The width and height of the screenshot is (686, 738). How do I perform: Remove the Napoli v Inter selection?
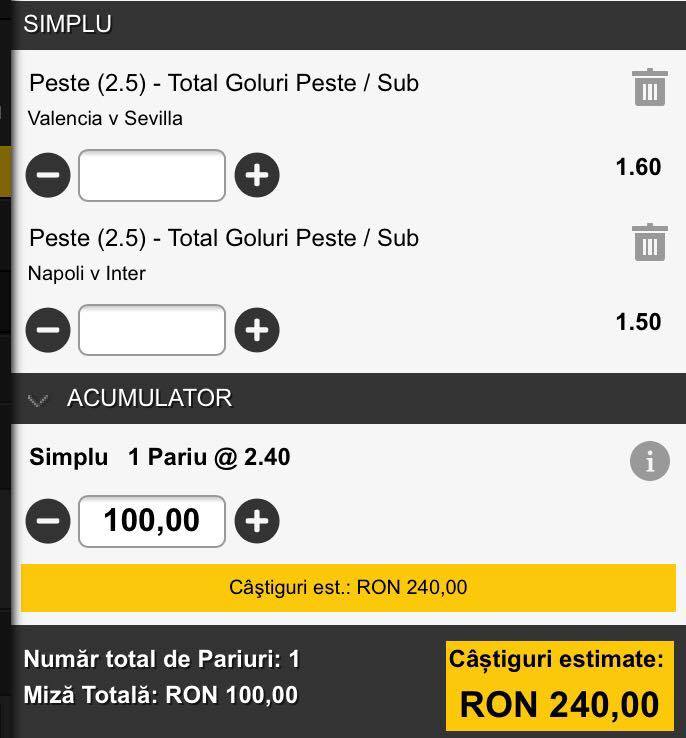(650, 242)
